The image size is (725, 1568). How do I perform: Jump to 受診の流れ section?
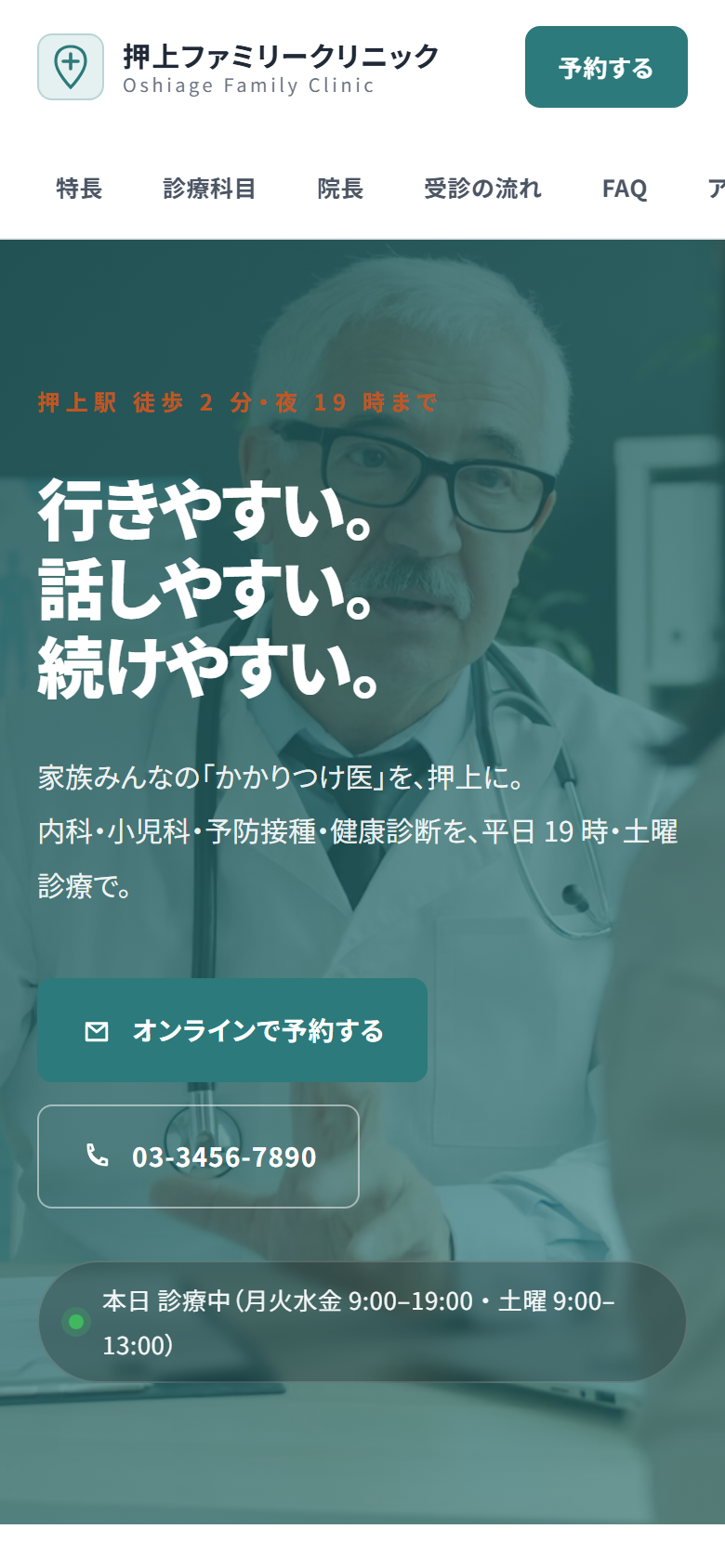coord(482,189)
